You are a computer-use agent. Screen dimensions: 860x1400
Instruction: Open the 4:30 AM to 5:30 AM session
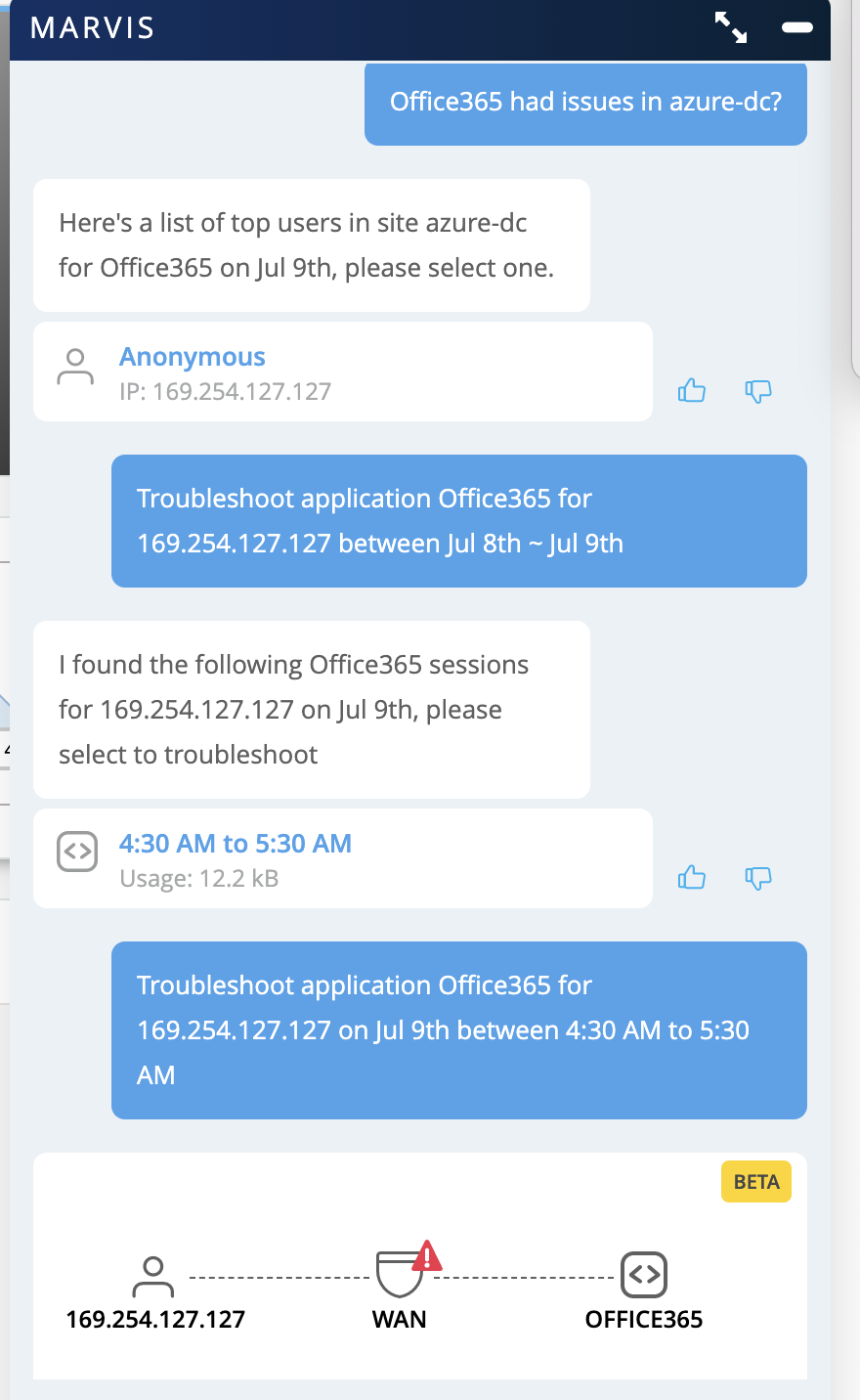[235, 844]
